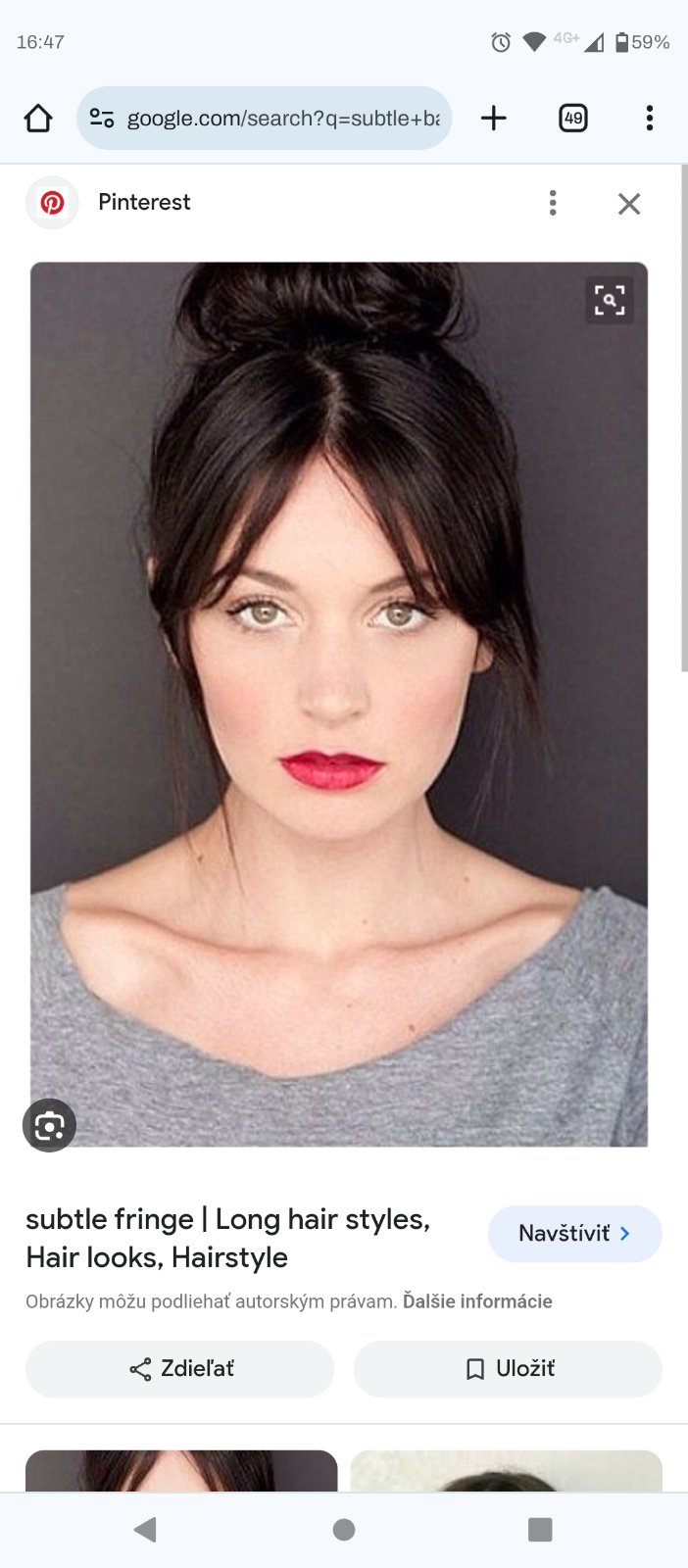688x1568 pixels.
Task: Share the image with Zdieľať
Action: [180, 1368]
